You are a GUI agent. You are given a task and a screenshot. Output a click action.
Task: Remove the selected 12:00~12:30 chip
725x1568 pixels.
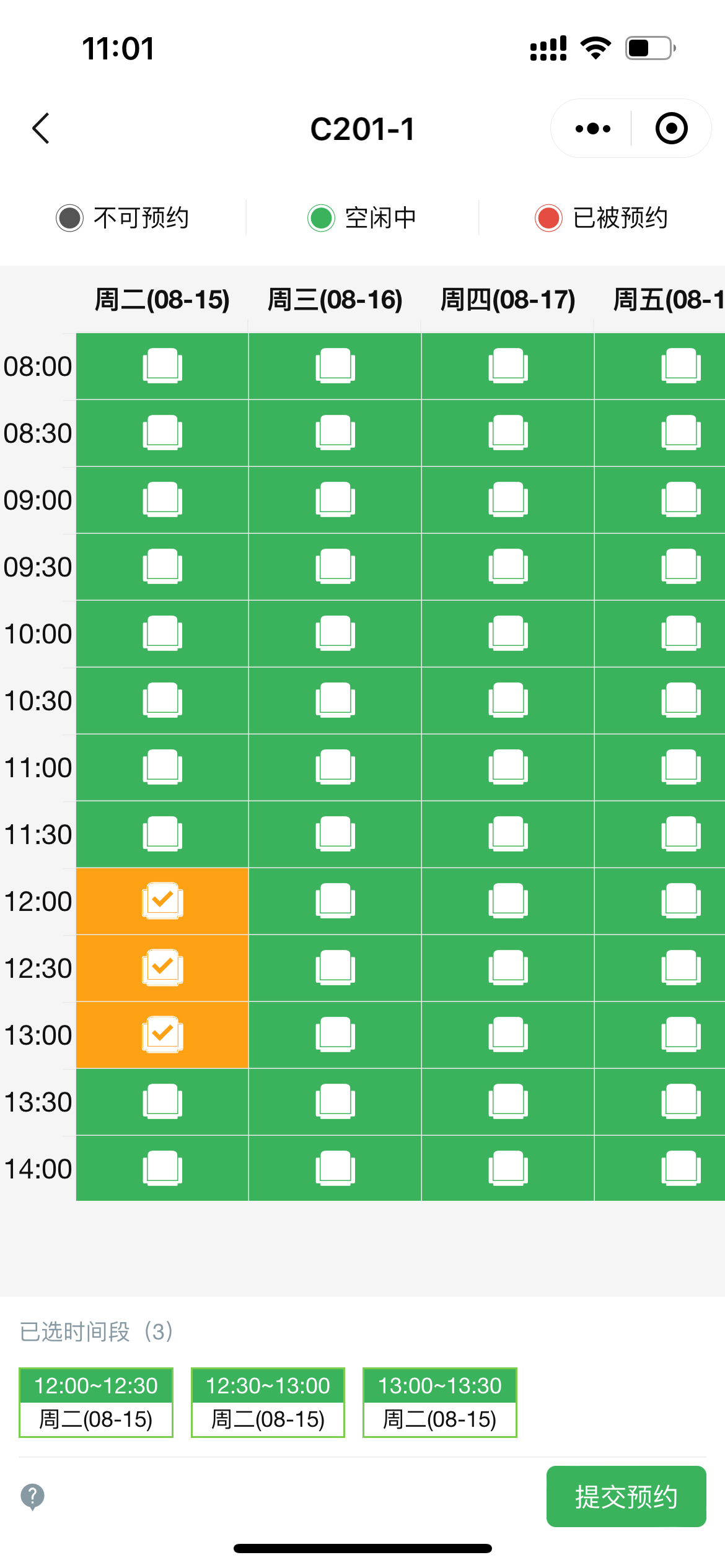point(96,1402)
